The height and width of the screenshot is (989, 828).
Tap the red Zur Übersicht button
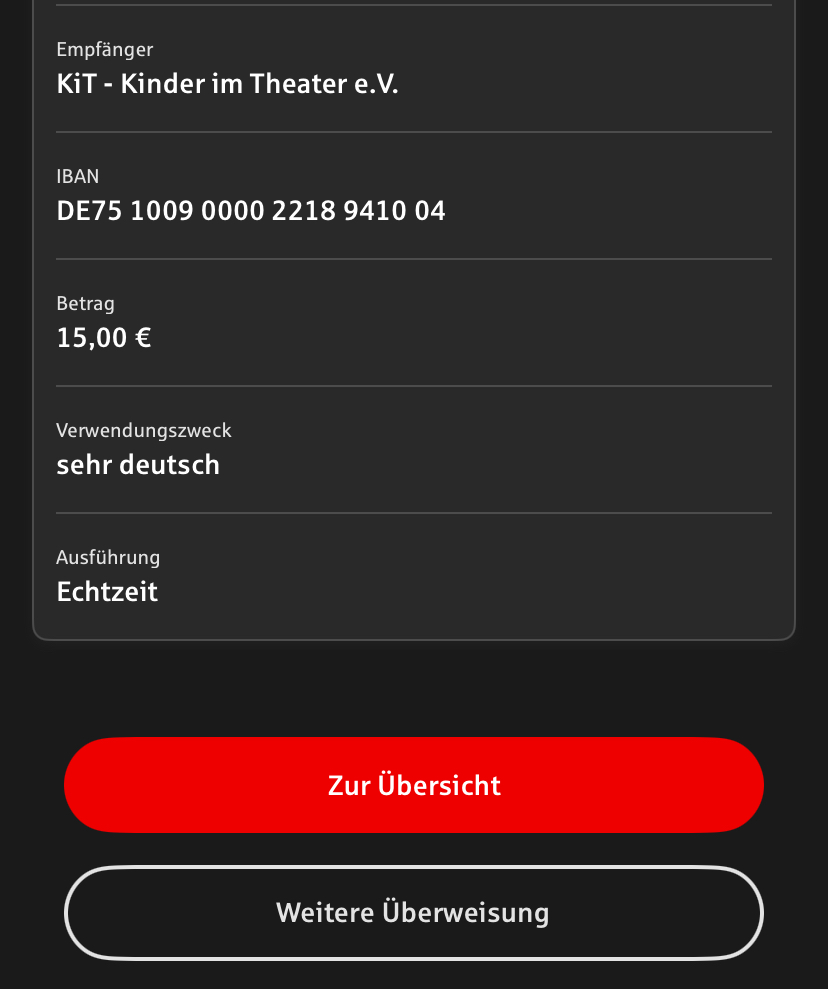point(414,785)
